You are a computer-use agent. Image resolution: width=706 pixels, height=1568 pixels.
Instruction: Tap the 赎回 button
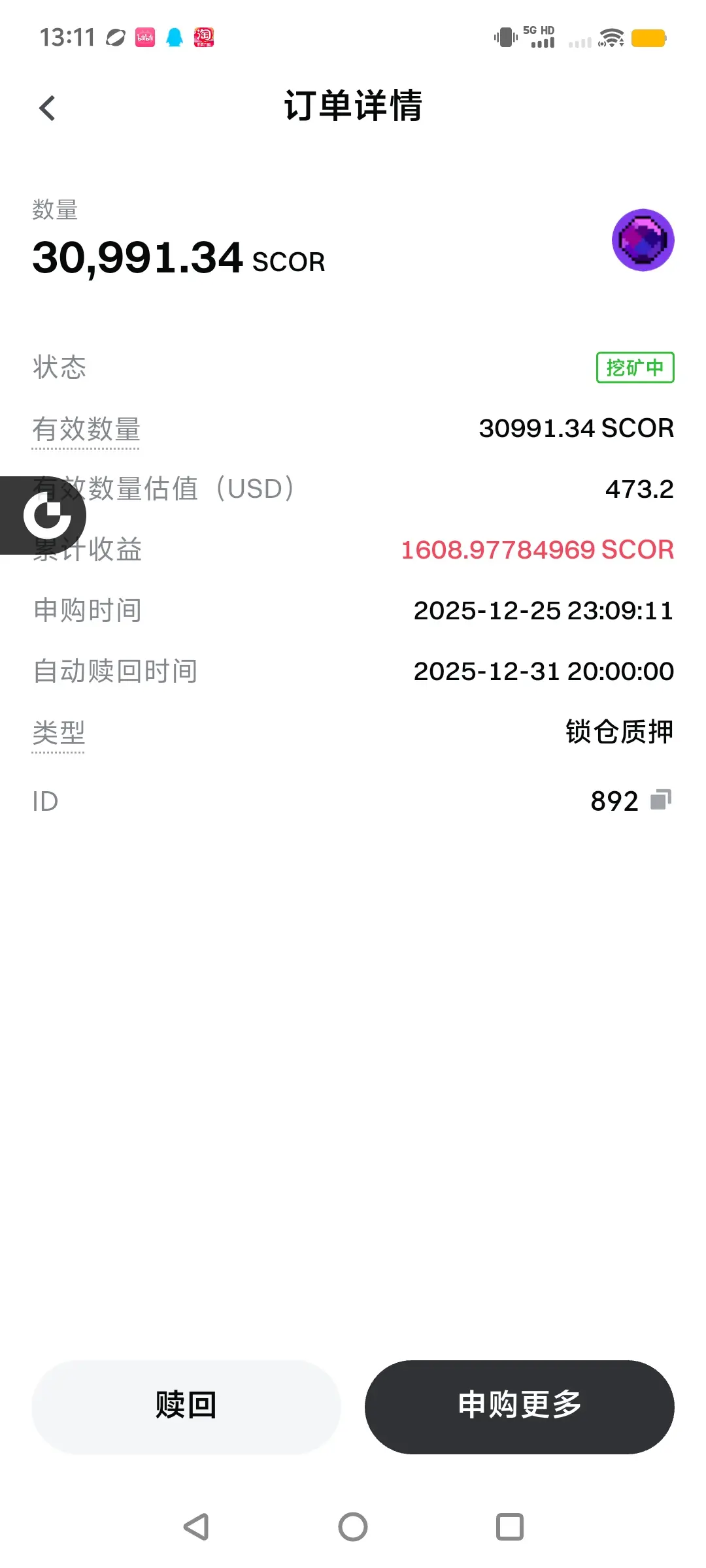click(186, 1407)
